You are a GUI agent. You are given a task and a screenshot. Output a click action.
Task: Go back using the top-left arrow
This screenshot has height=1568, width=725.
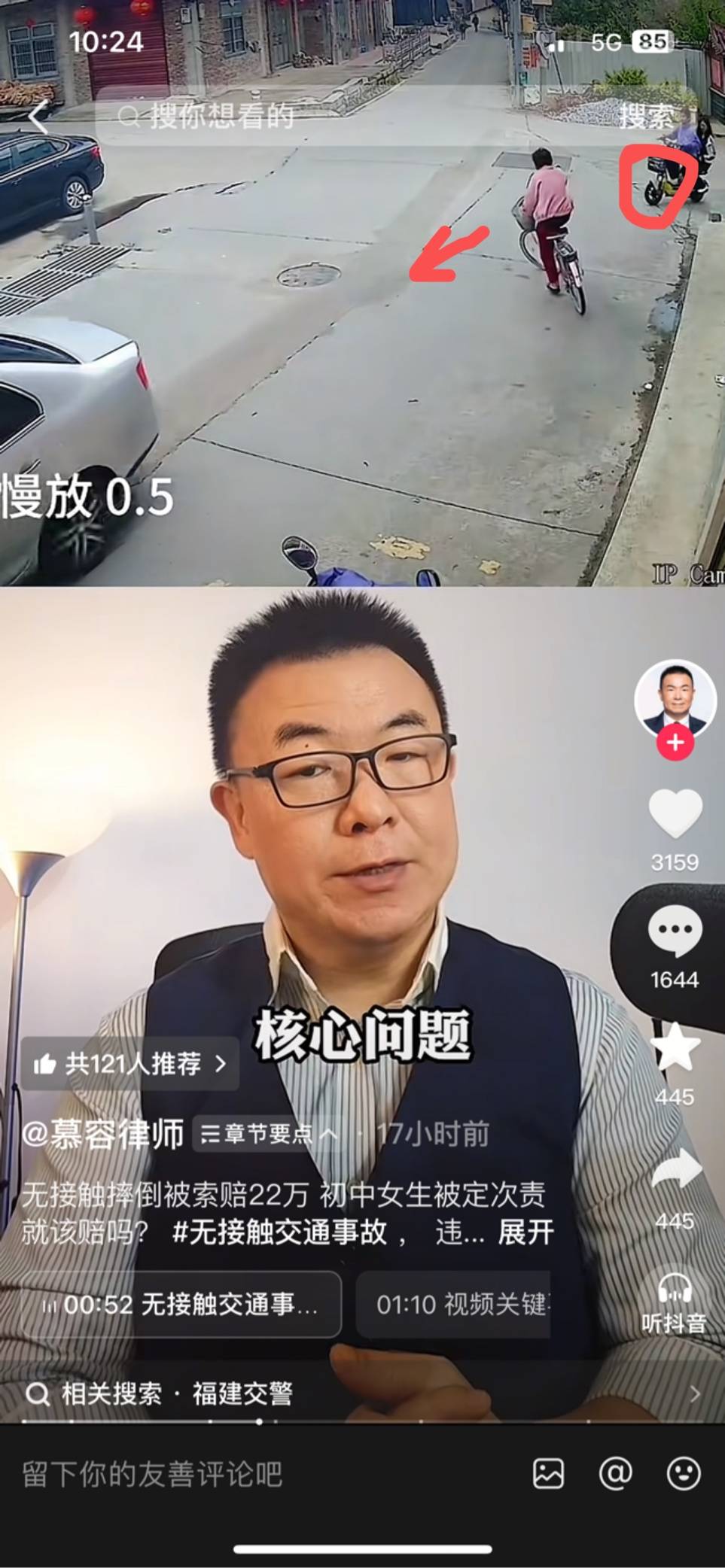38,117
